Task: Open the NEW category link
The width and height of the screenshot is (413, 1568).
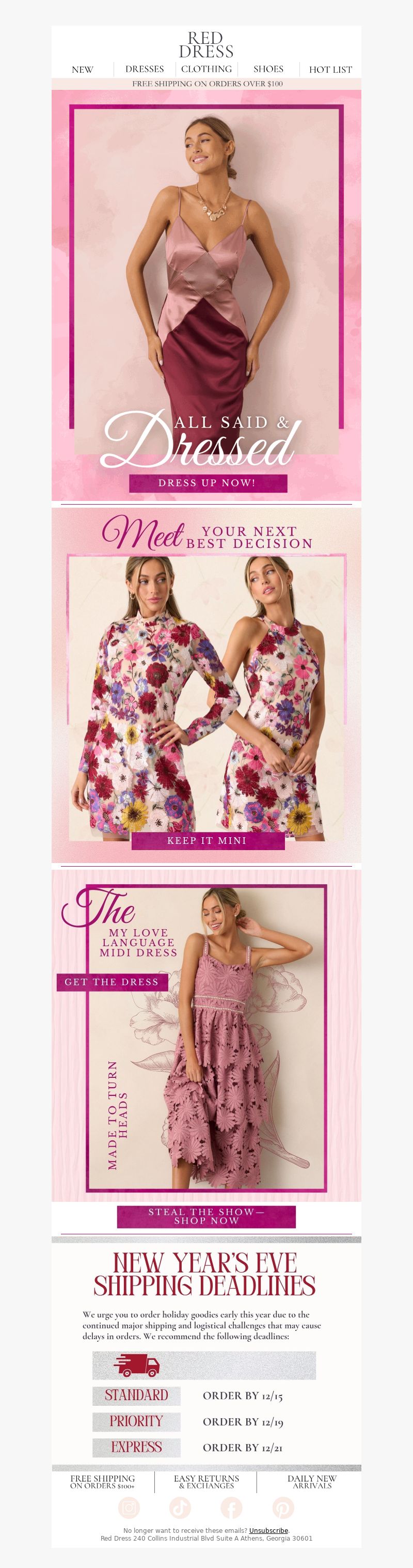Action: [83, 69]
